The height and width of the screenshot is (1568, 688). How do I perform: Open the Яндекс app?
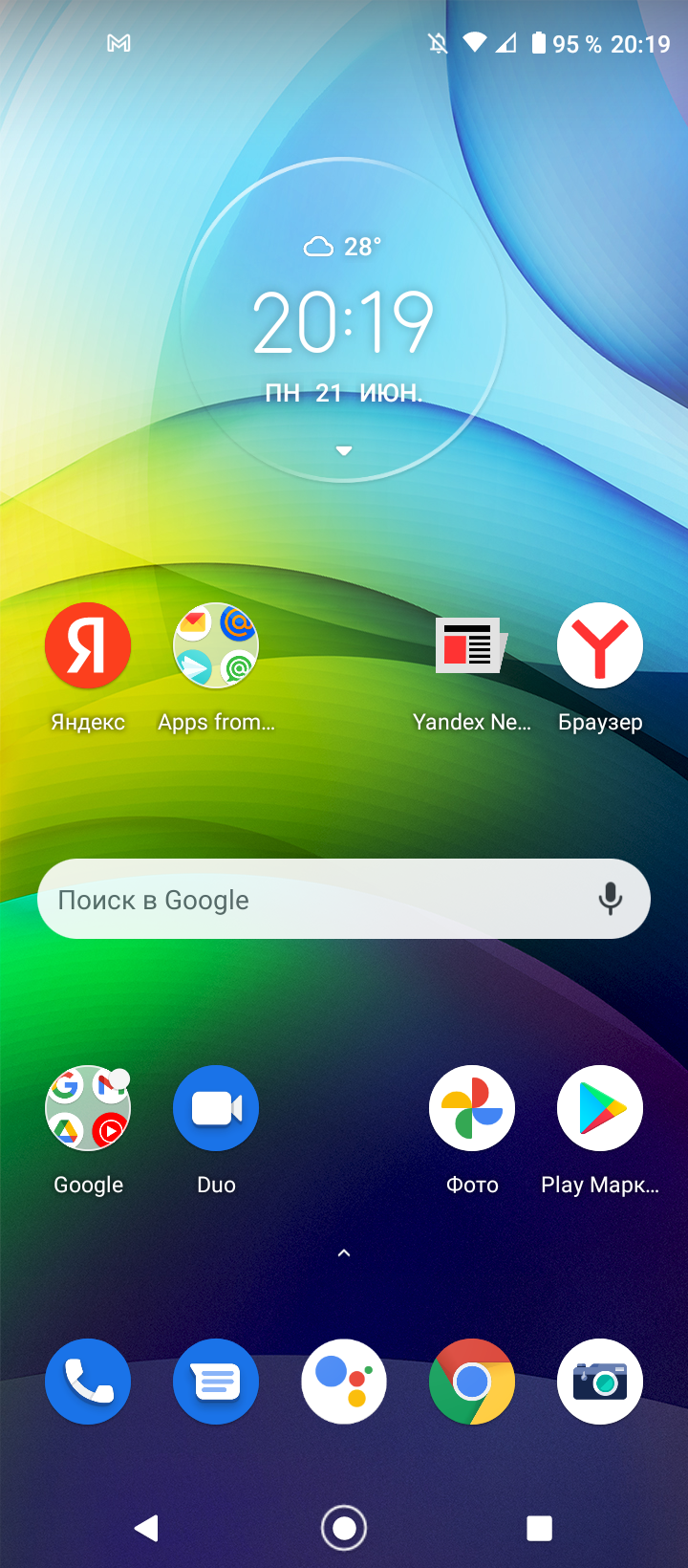click(88, 645)
